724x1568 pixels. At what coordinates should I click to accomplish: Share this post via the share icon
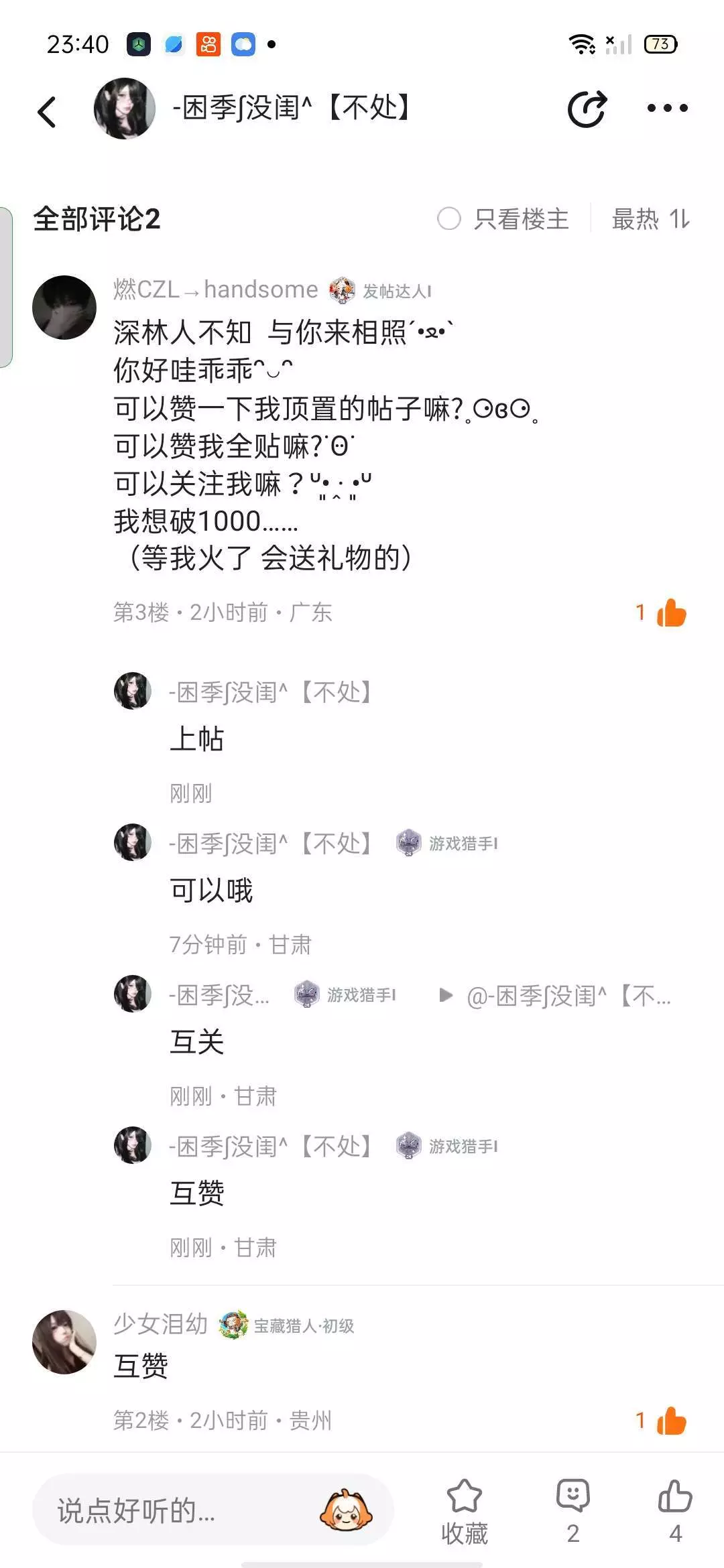pos(587,109)
